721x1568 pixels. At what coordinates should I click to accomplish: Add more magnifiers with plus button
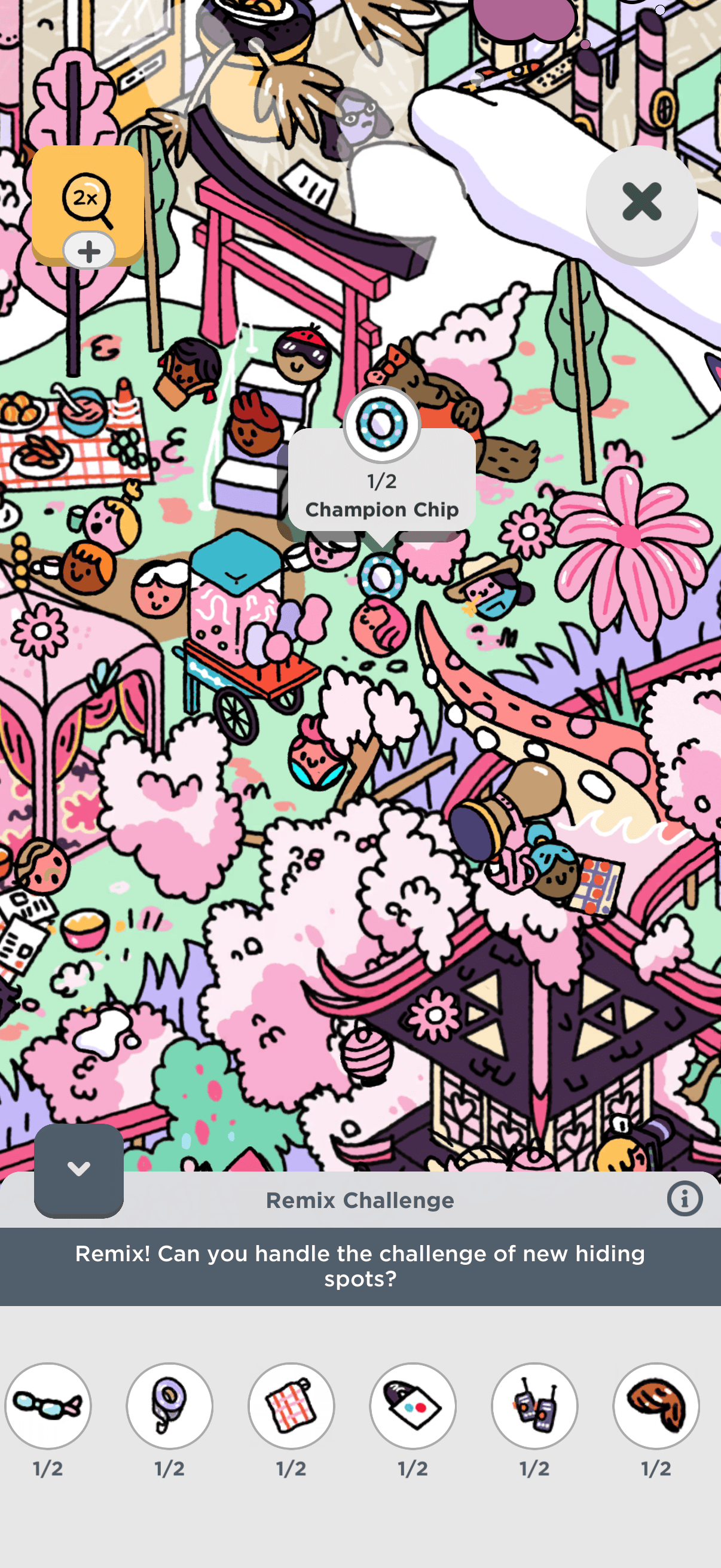point(89,251)
